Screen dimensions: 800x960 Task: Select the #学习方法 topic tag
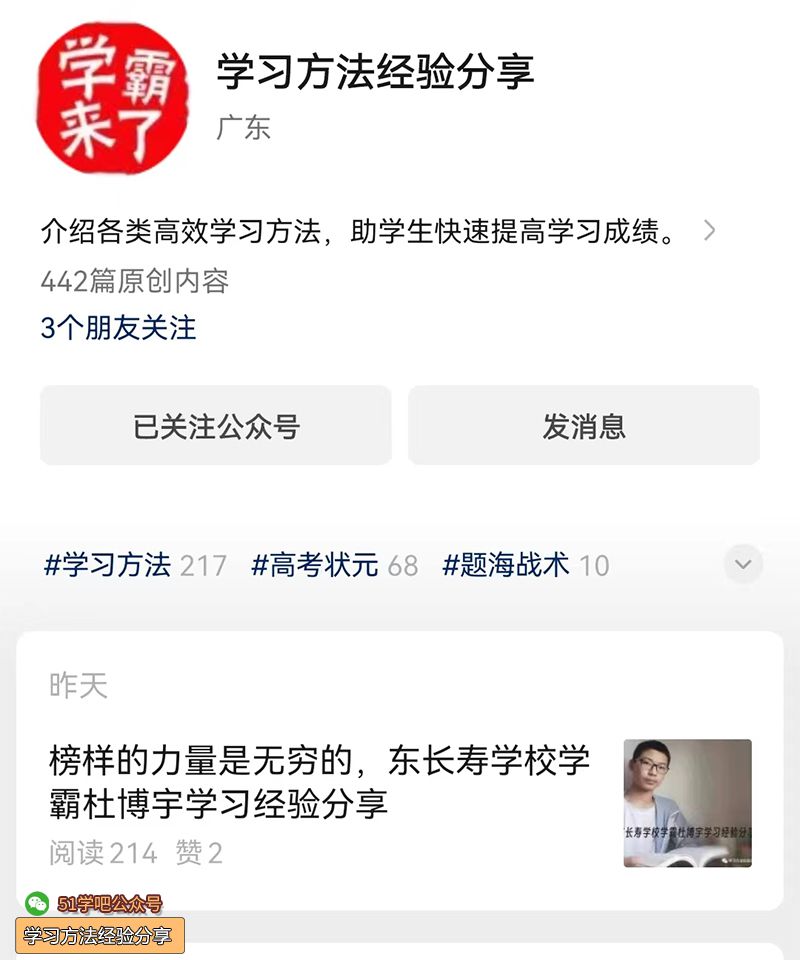coord(135,565)
